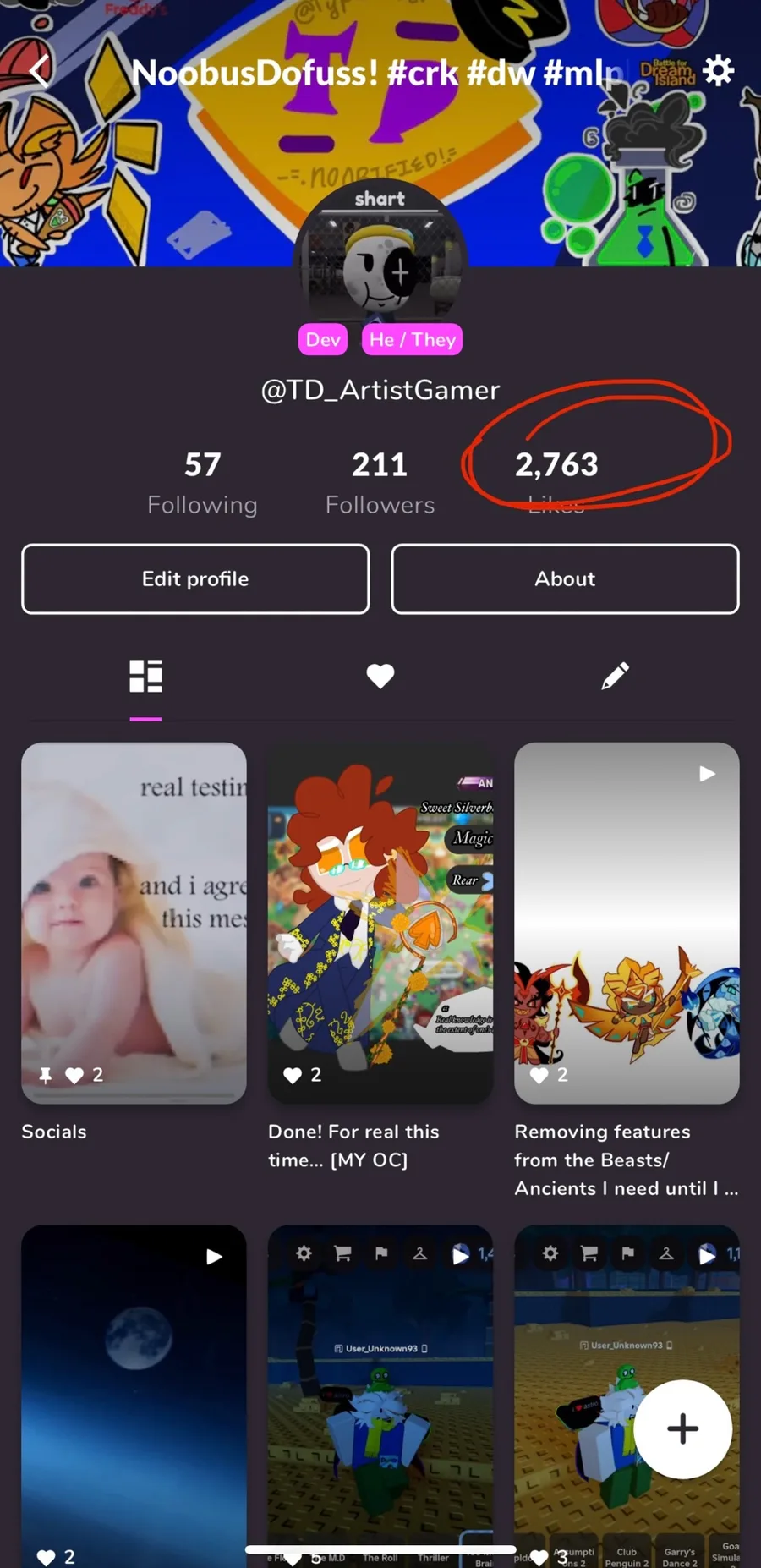Switch to the pencil drafts tab
The image size is (761, 1568).
coord(615,677)
